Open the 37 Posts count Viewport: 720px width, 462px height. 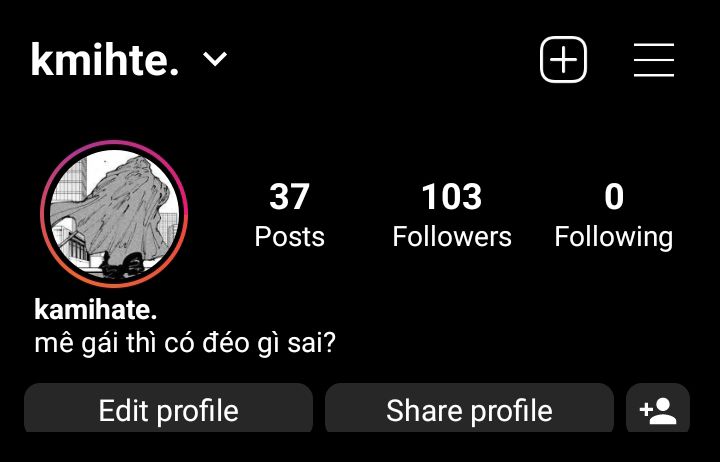click(x=289, y=214)
